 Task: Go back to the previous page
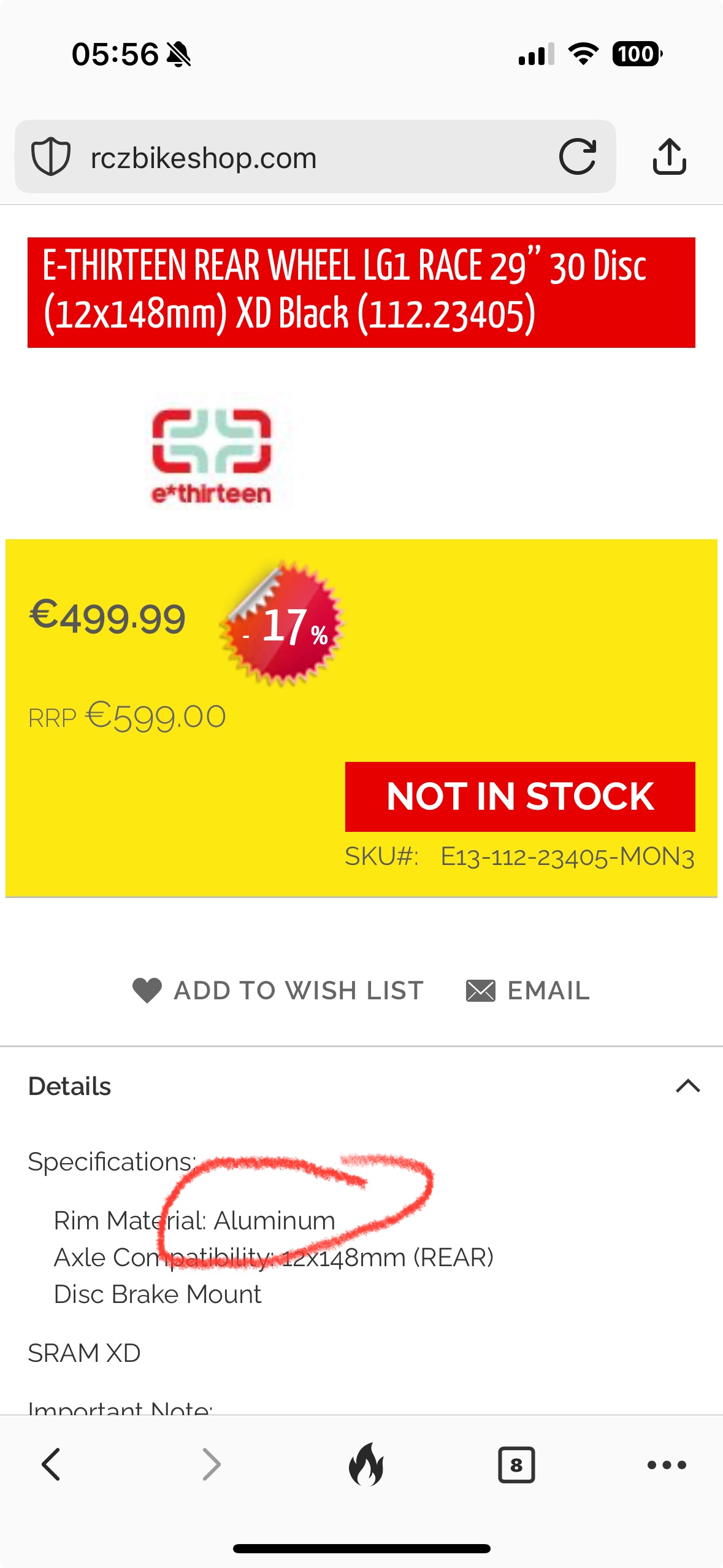tap(52, 1465)
